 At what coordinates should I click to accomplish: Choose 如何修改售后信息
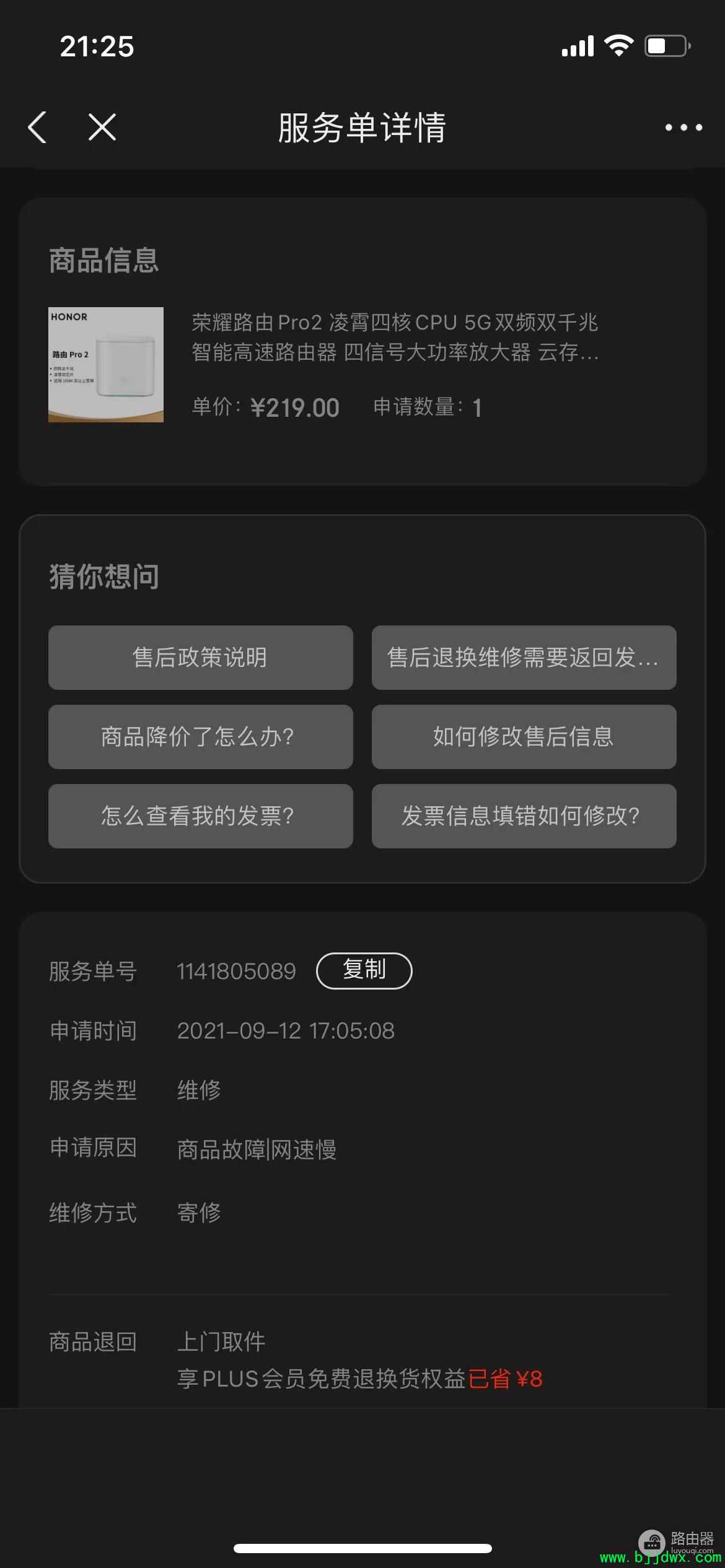pyautogui.click(x=524, y=737)
